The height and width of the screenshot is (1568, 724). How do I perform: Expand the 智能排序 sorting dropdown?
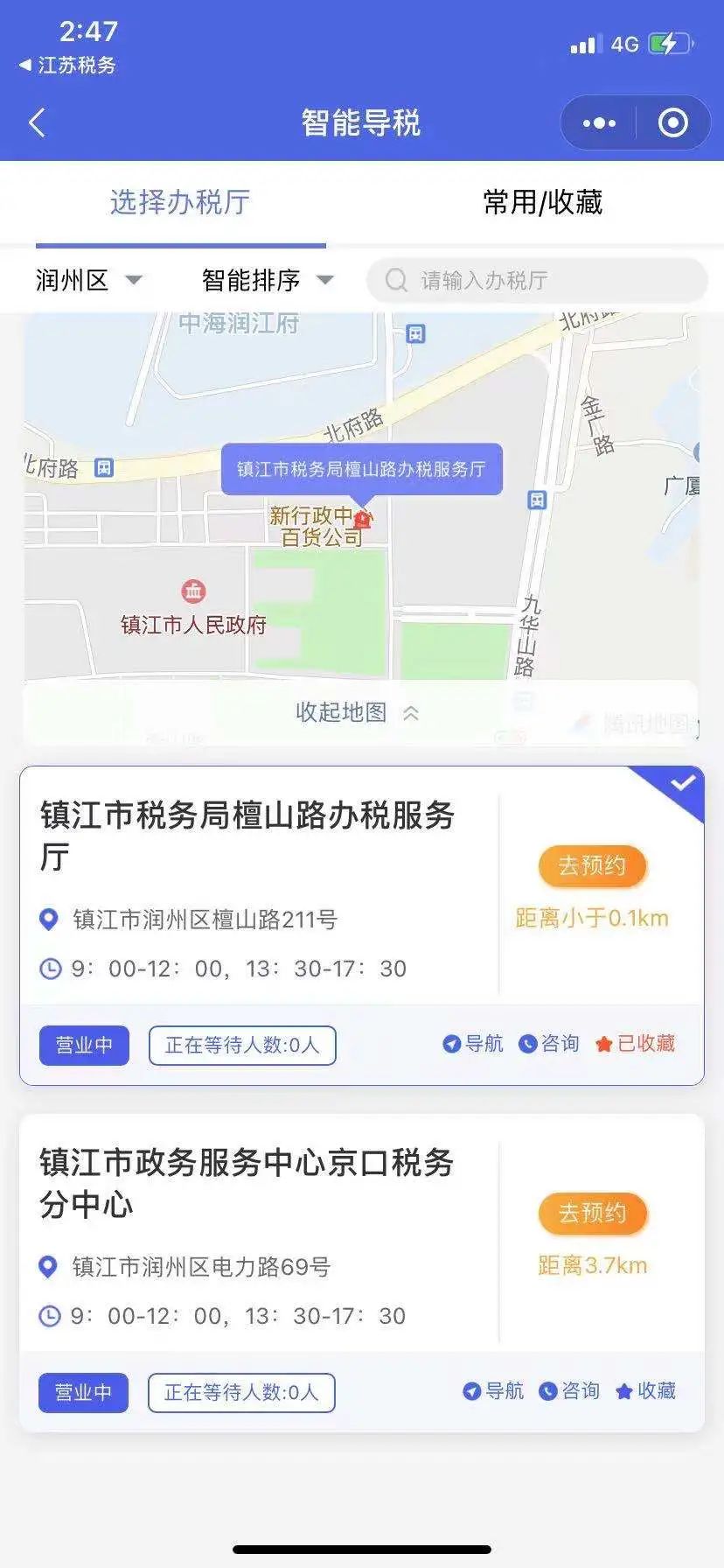tap(268, 280)
